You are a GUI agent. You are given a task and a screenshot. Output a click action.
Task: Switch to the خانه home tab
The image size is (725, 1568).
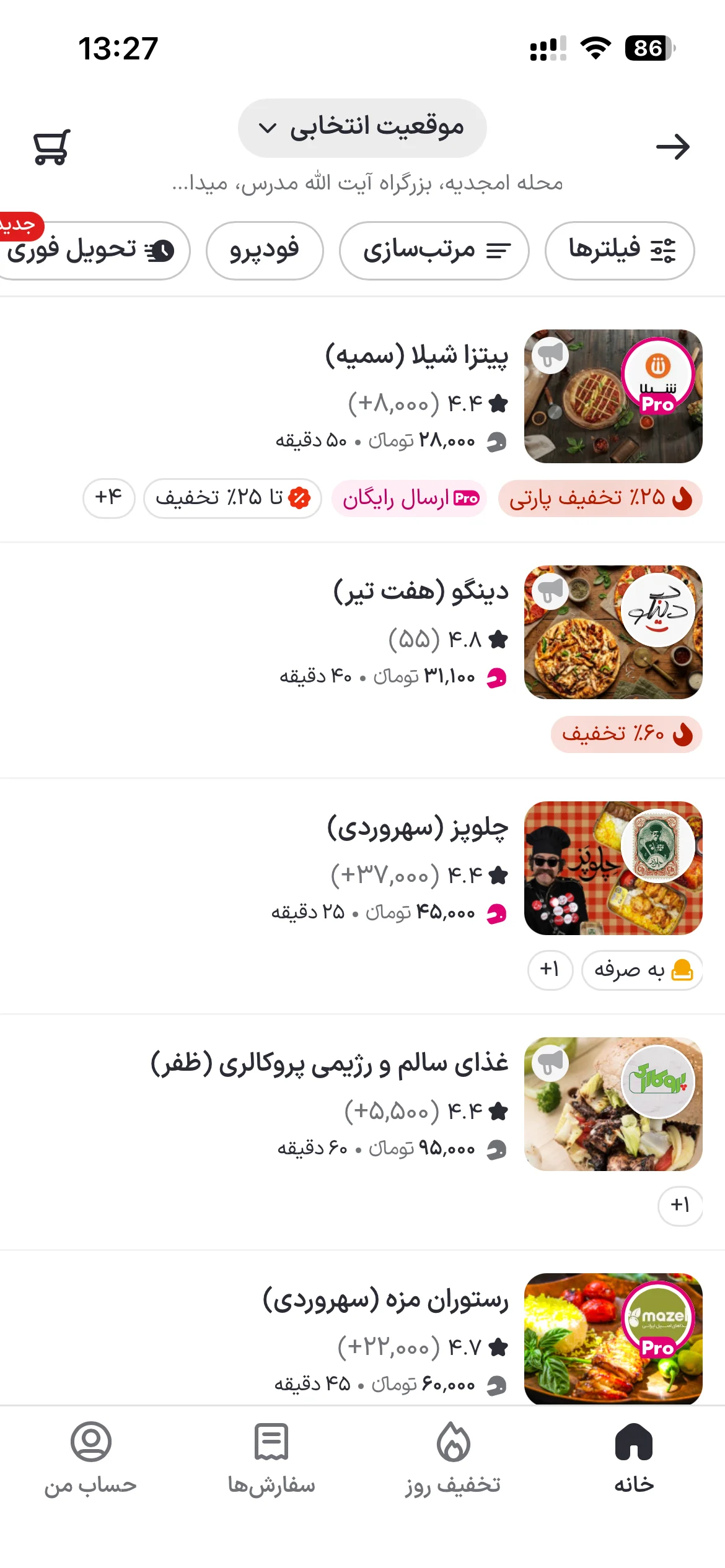[x=634, y=1459]
